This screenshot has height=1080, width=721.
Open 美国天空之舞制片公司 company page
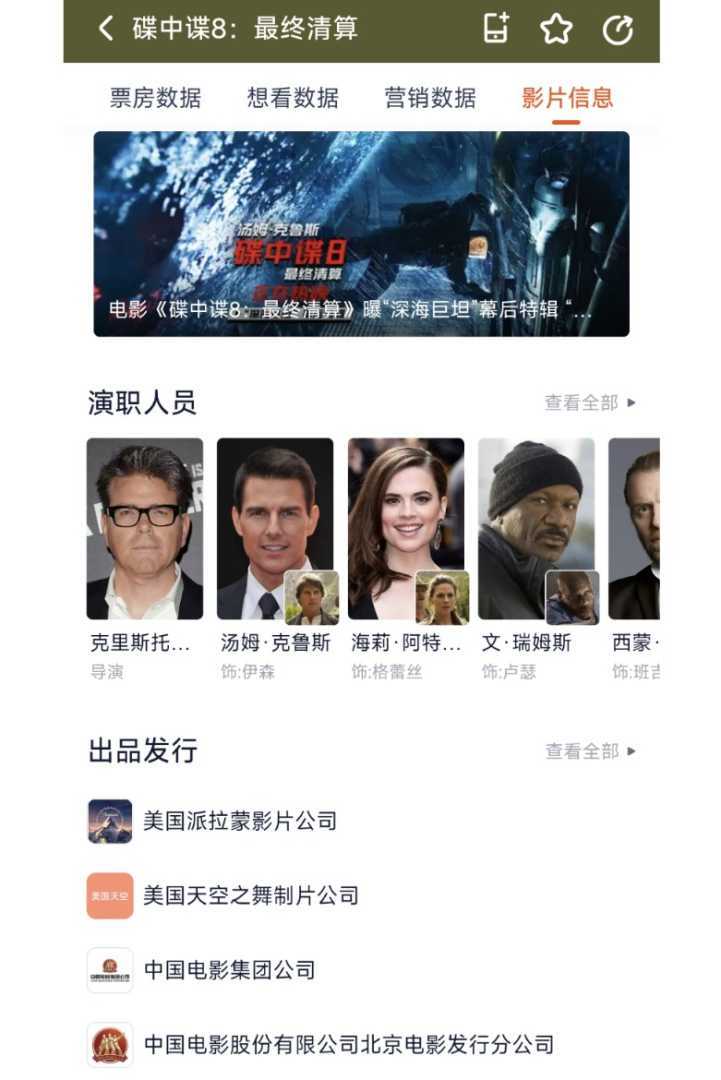pyautogui.click(x=250, y=895)
